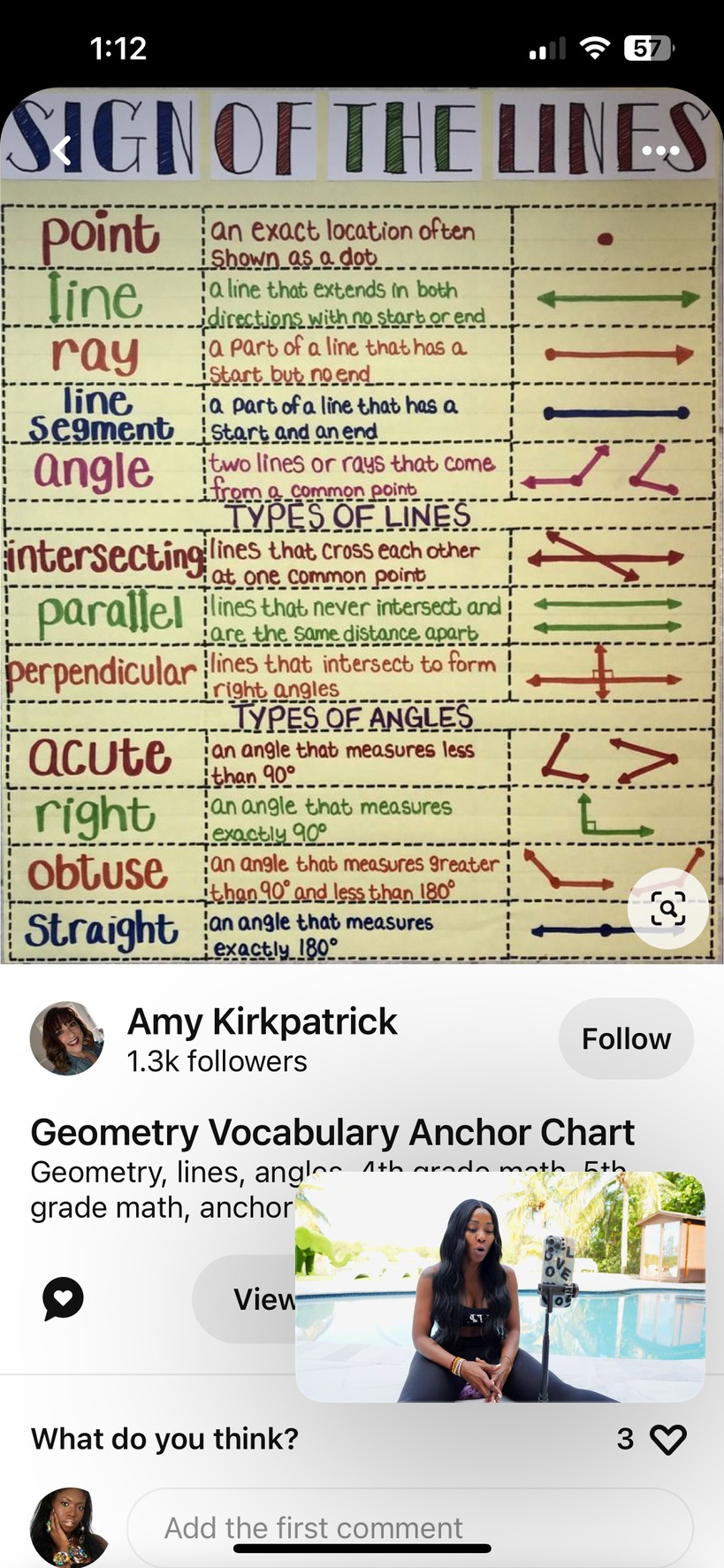
Task: Go back using the back arrow
Action: pos(62,150)
